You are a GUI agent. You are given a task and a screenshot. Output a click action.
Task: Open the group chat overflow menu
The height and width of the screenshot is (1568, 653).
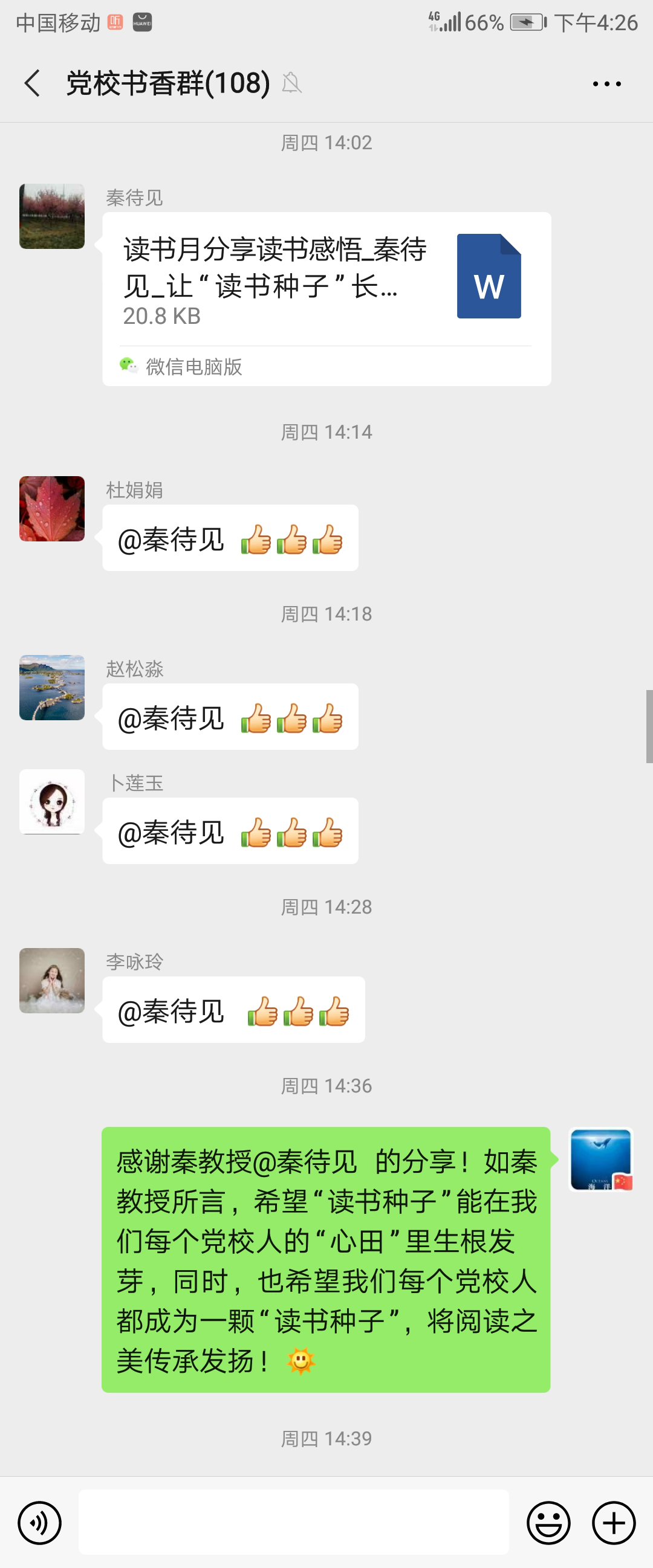pyautogui.click(x=606, y=83)
